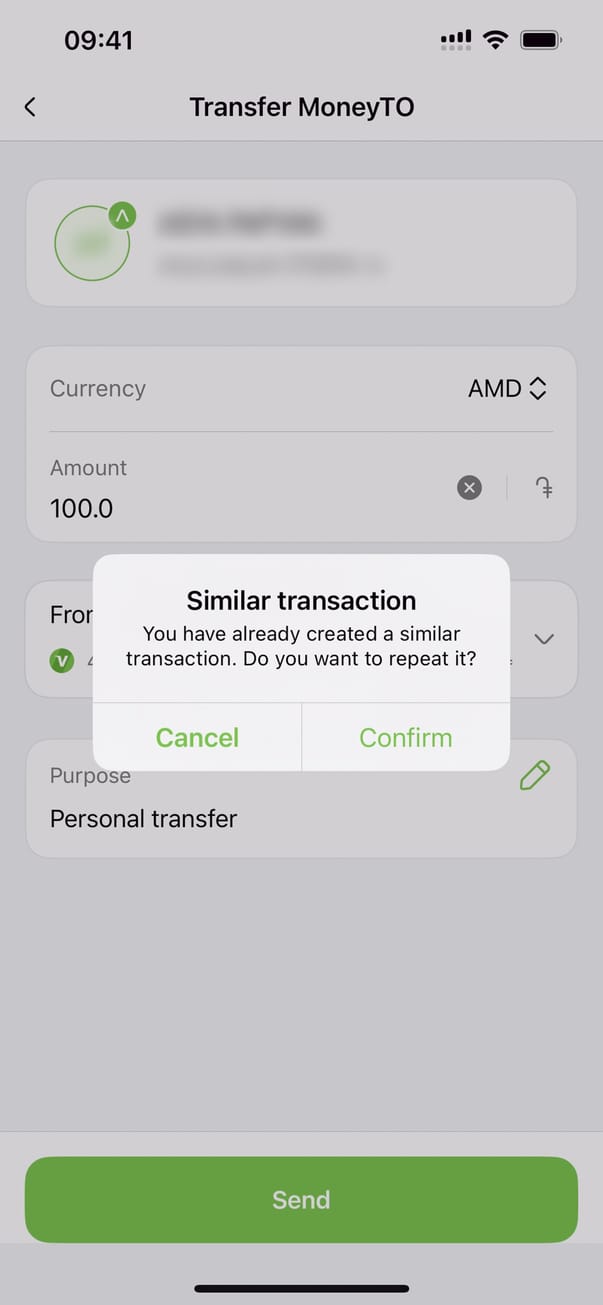This screenshot has height=1305, width=603.
Task: Go back from Transfer MoneyTO
Action: pyautogui.click(x=30, y=107)
